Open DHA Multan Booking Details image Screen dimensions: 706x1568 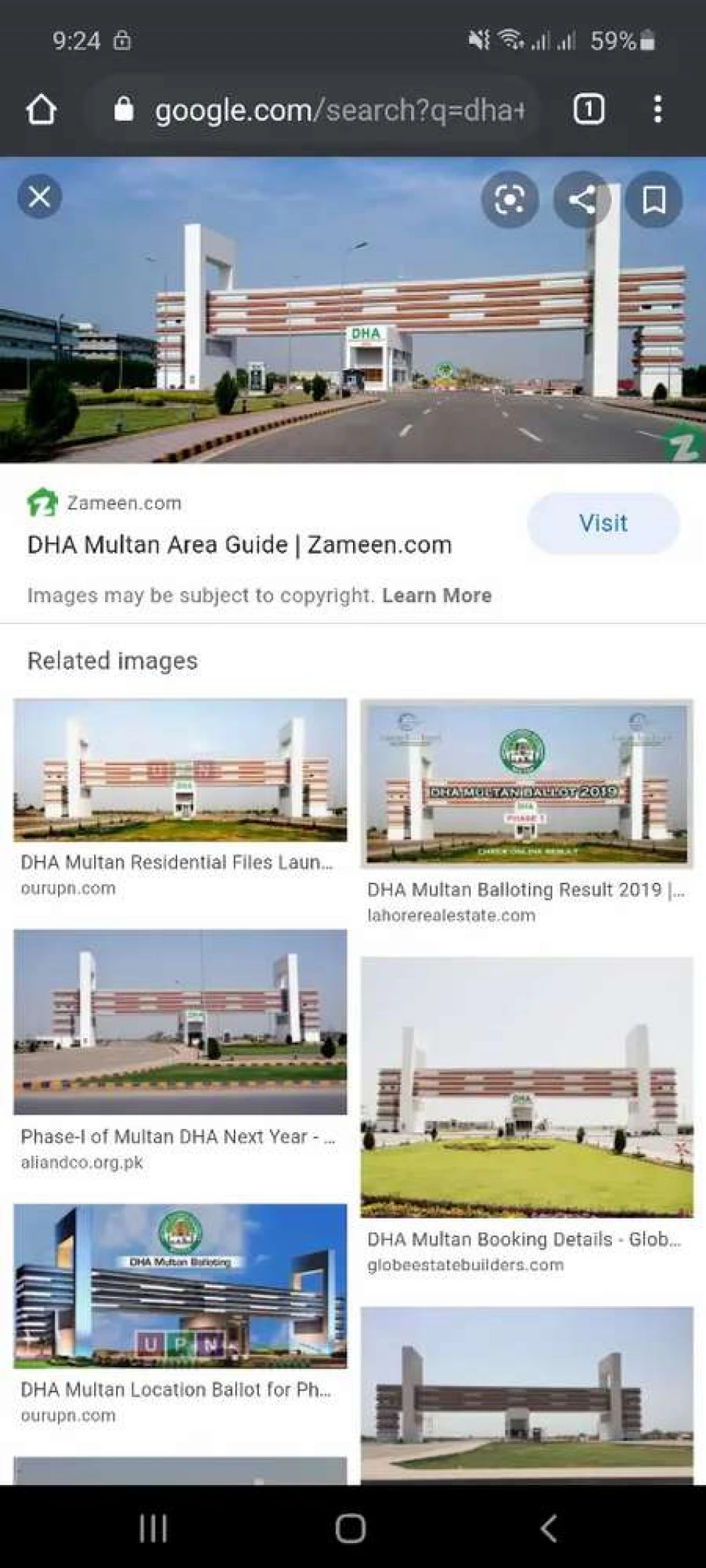click(x=527, y=1086)
